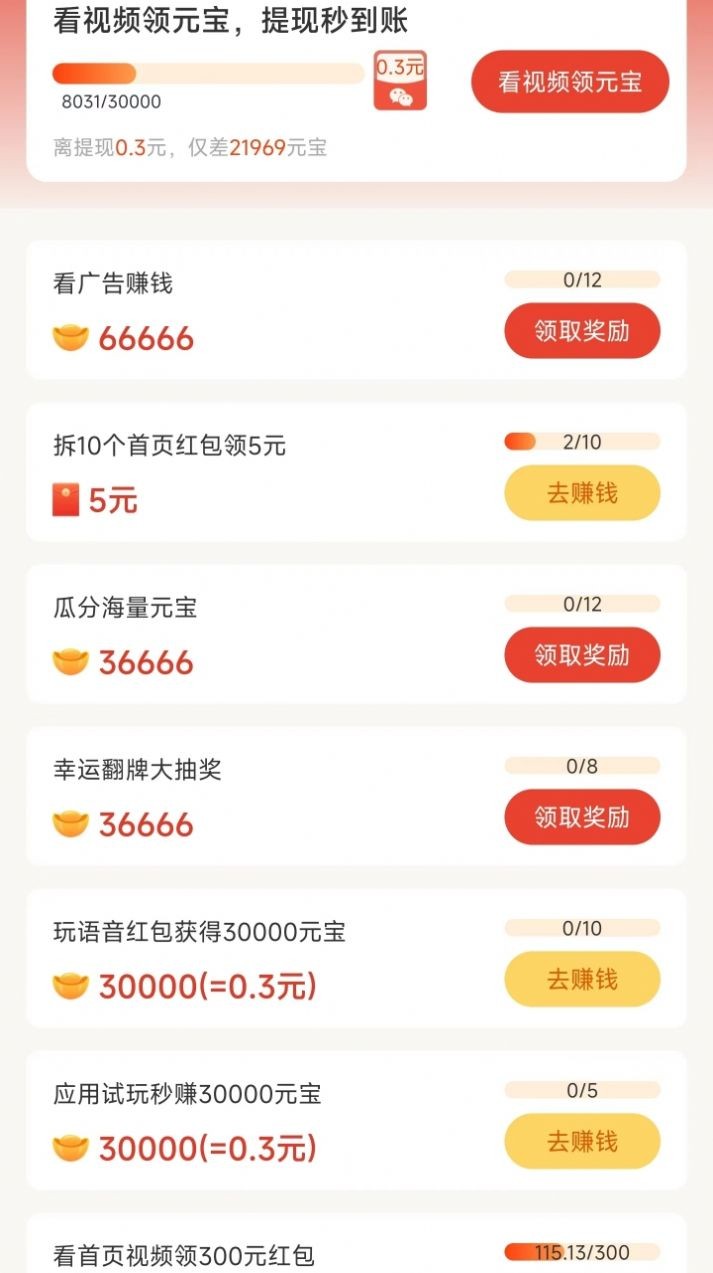This screenshot has width=713, height=1273.
Task: Claim the reward for 瓜分海量元宝
Action: (582, 655)
